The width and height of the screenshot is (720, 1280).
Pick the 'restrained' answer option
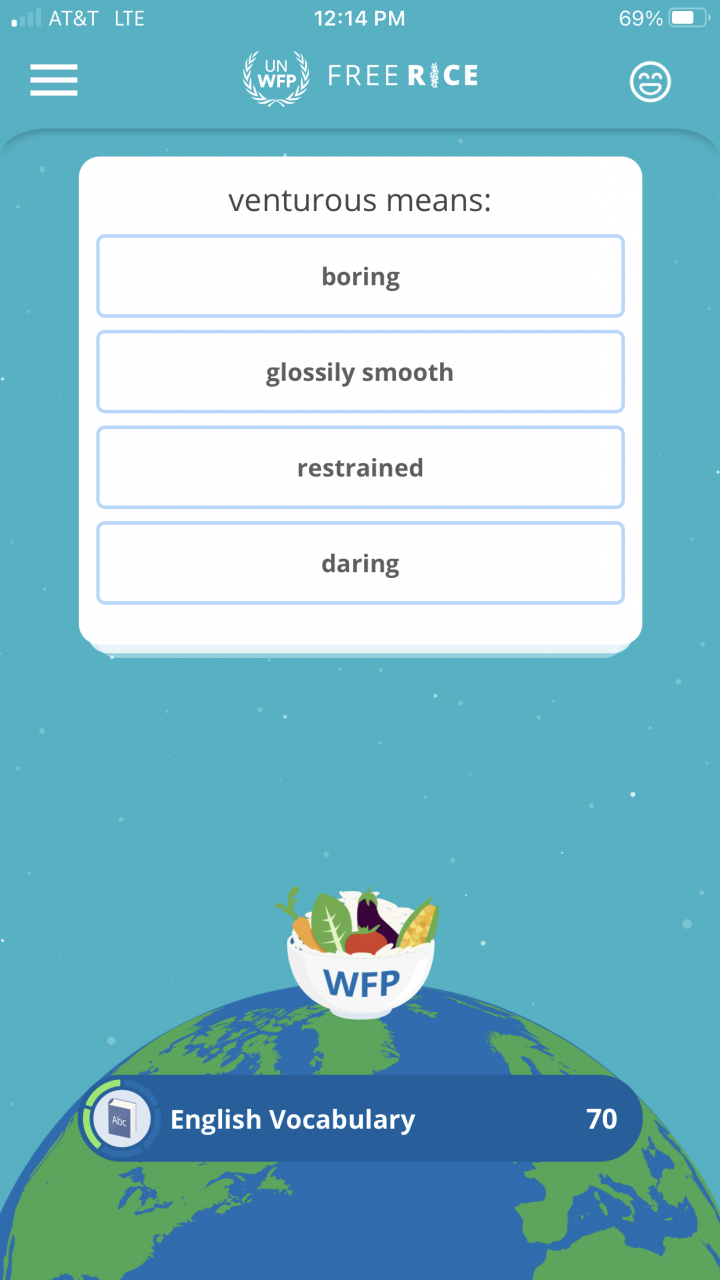tap(360, 468)
